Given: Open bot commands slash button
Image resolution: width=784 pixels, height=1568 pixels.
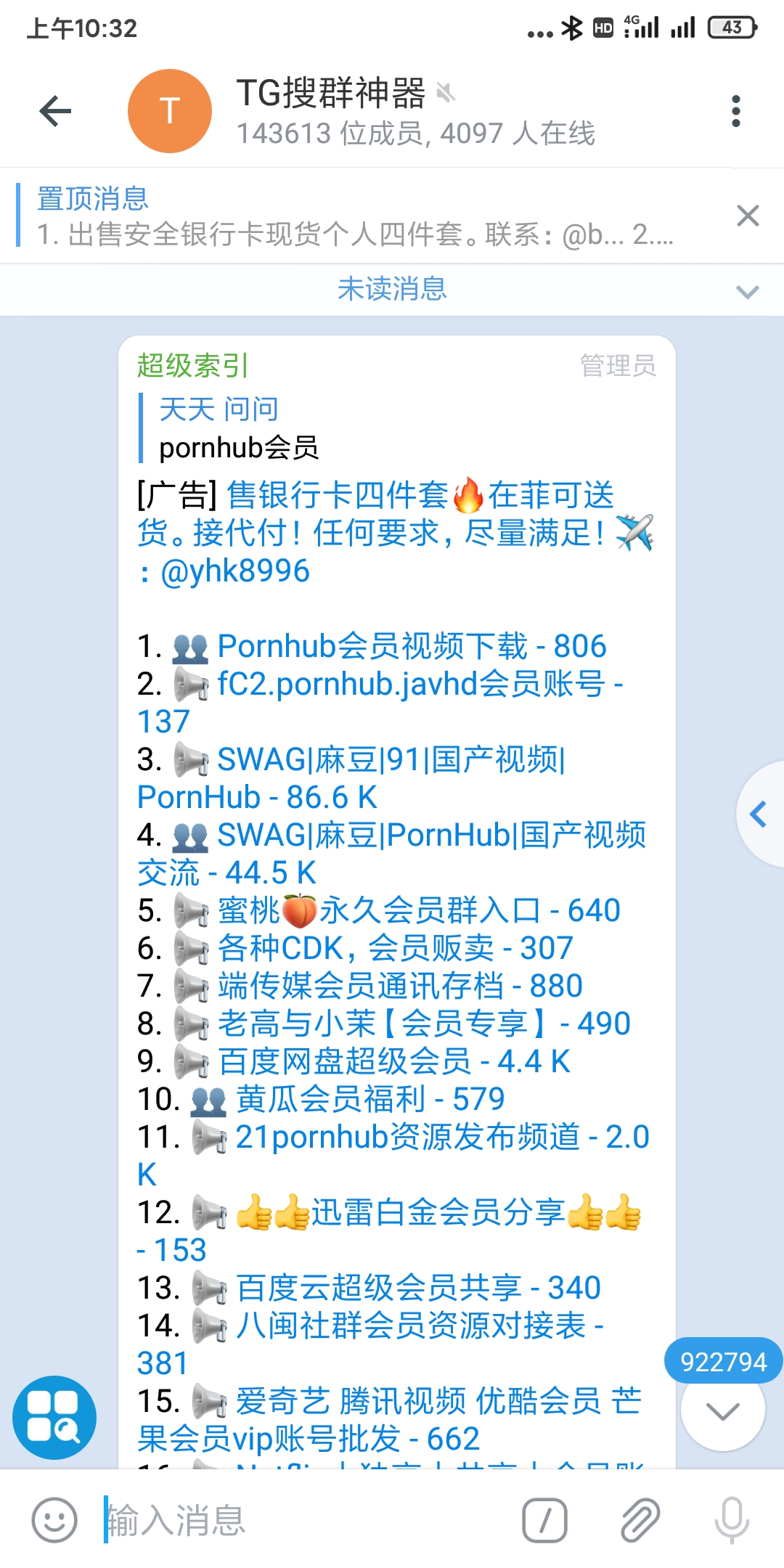Looking at the screenshot, I should click(x=544, y=1519).
